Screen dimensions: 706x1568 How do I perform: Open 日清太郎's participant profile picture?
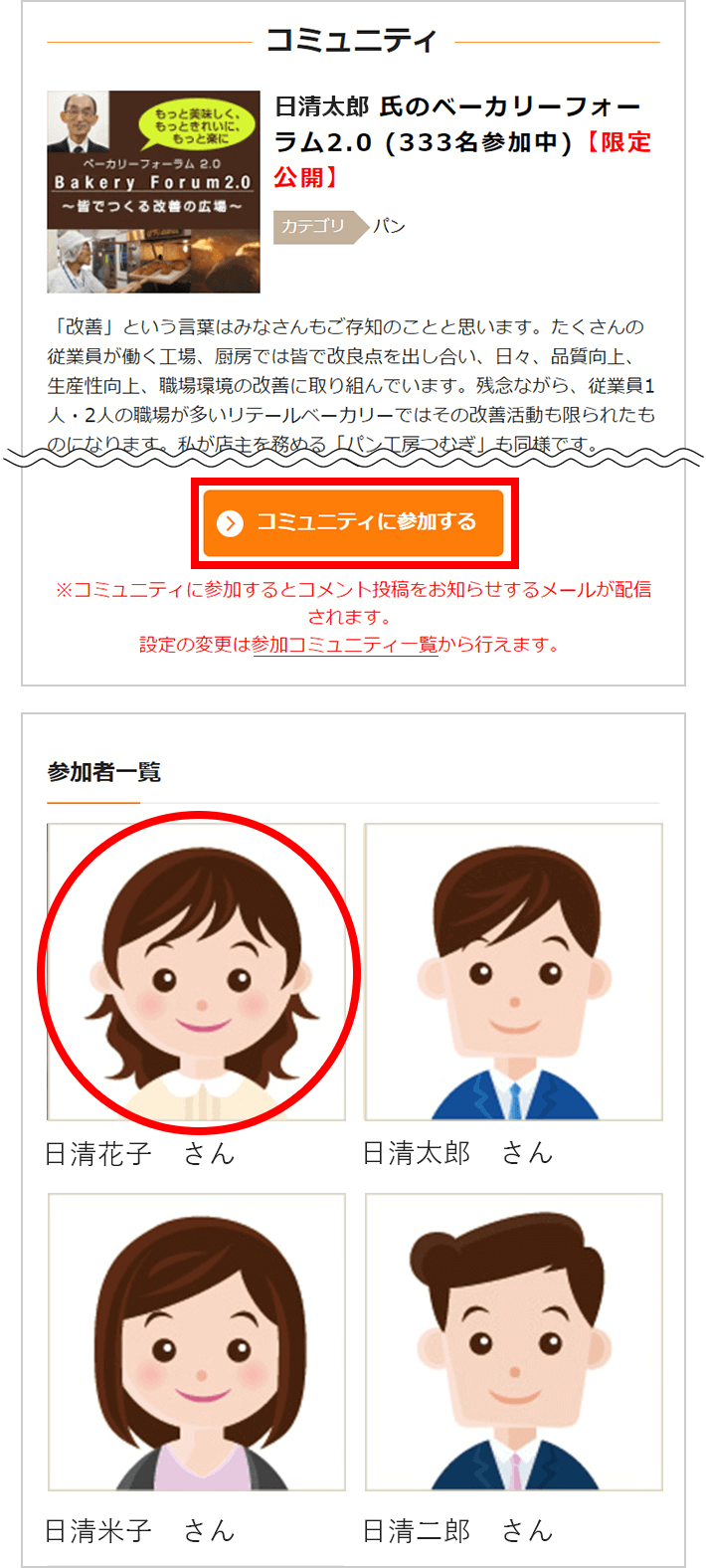513,972
